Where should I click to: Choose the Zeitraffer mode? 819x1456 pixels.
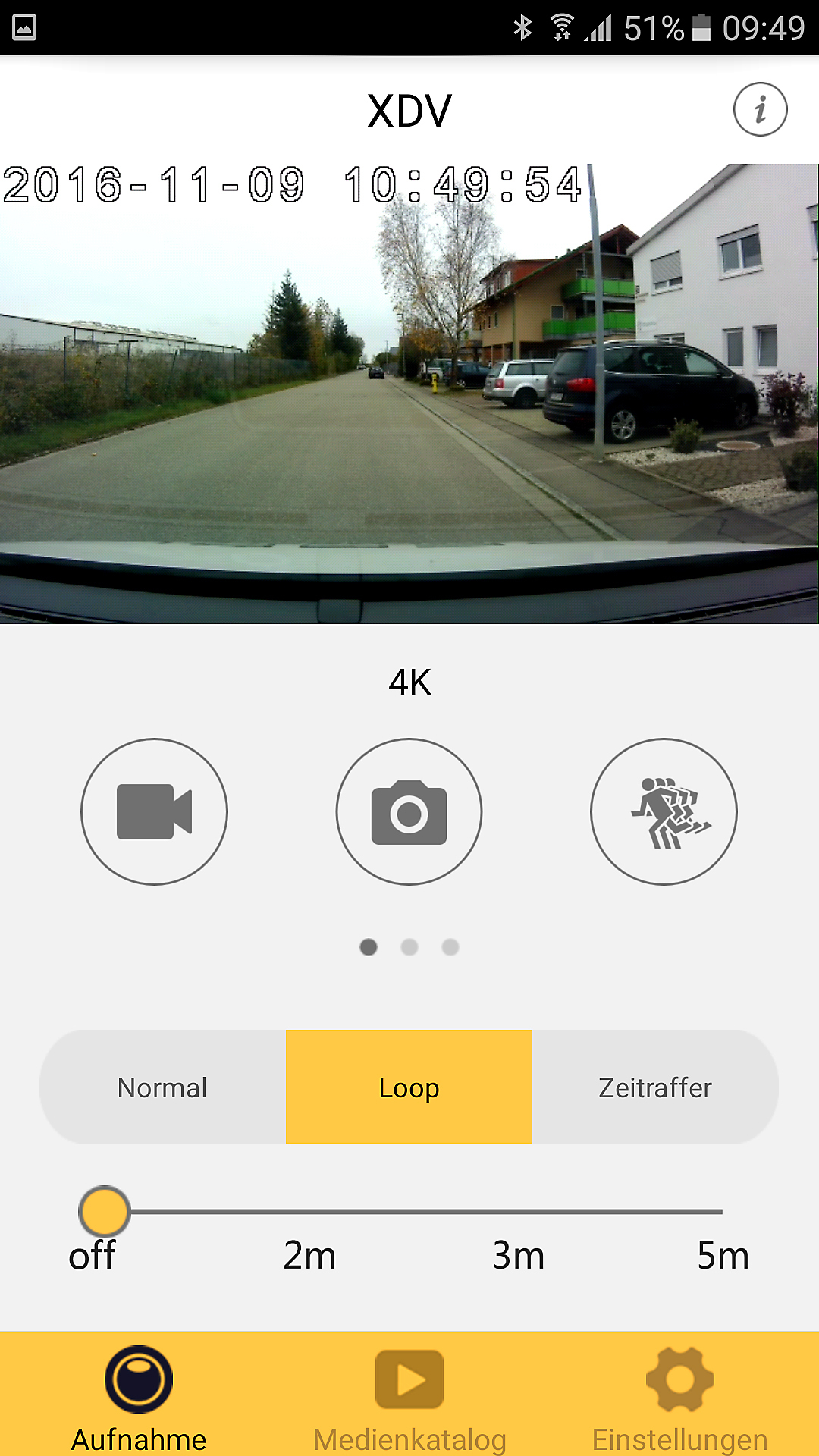tap(655, 1087)
